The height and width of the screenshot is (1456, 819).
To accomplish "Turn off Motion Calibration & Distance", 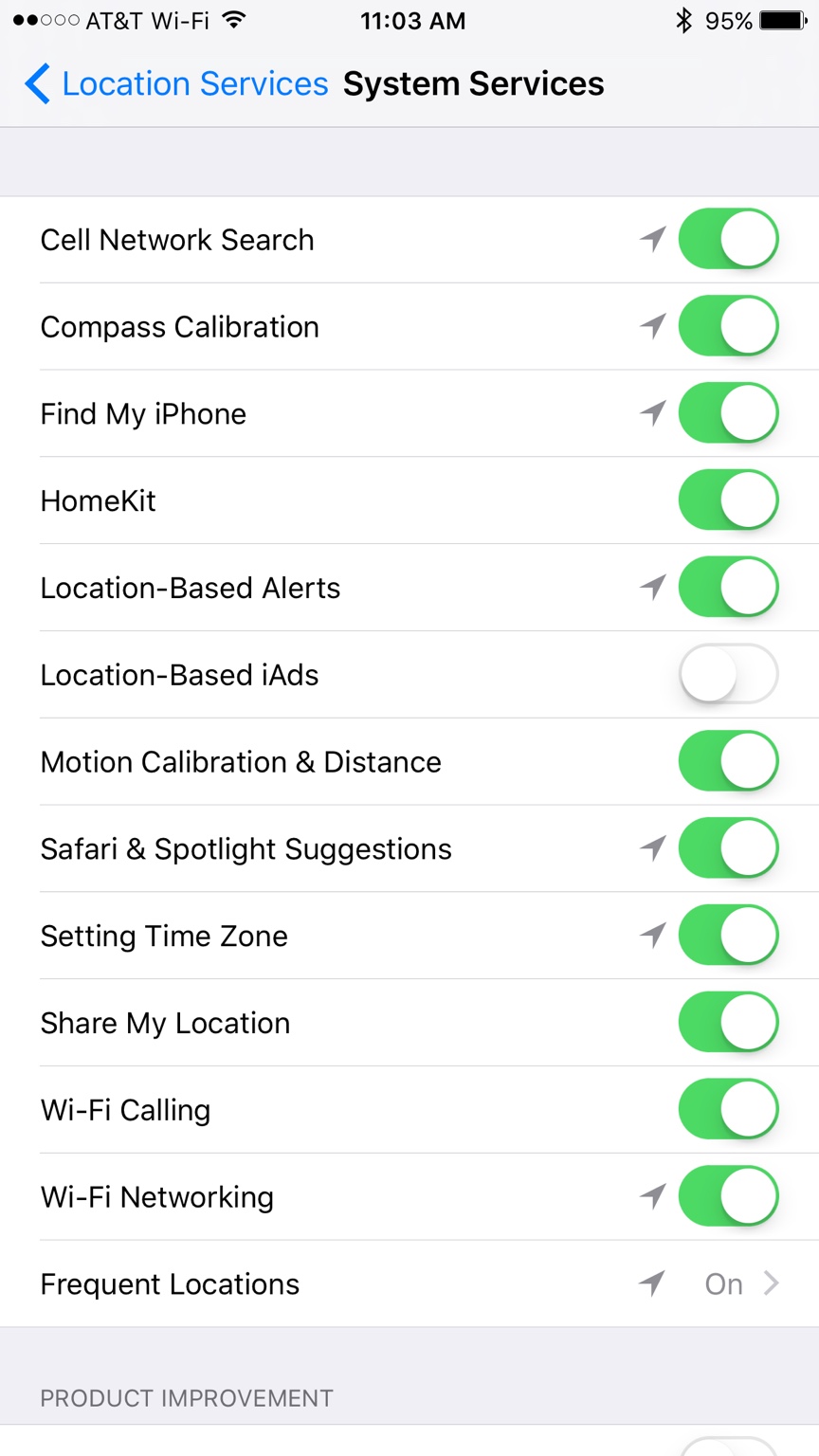I will [x=728, y=761].
